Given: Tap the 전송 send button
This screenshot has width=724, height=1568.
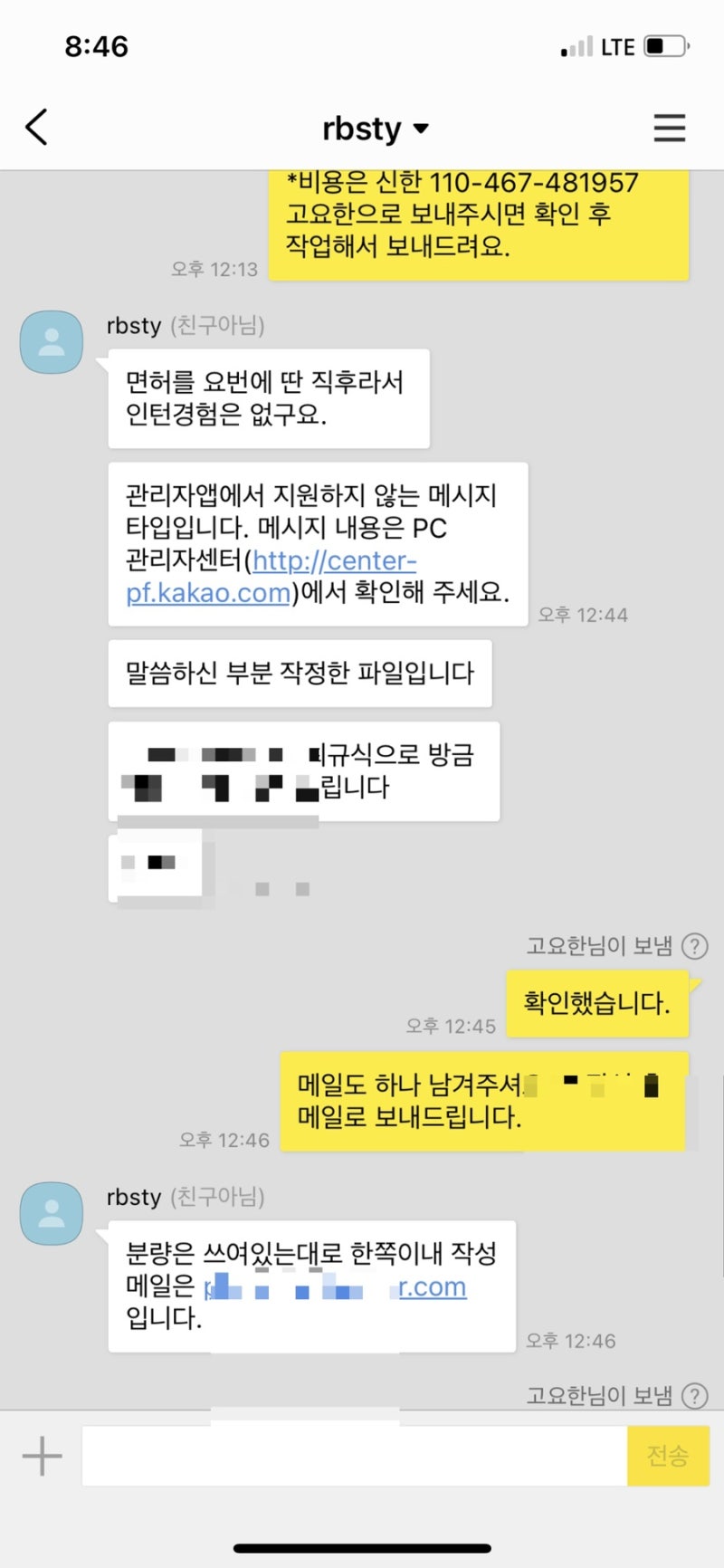Looking at the screenshot, I should [x=667, y=1456].
